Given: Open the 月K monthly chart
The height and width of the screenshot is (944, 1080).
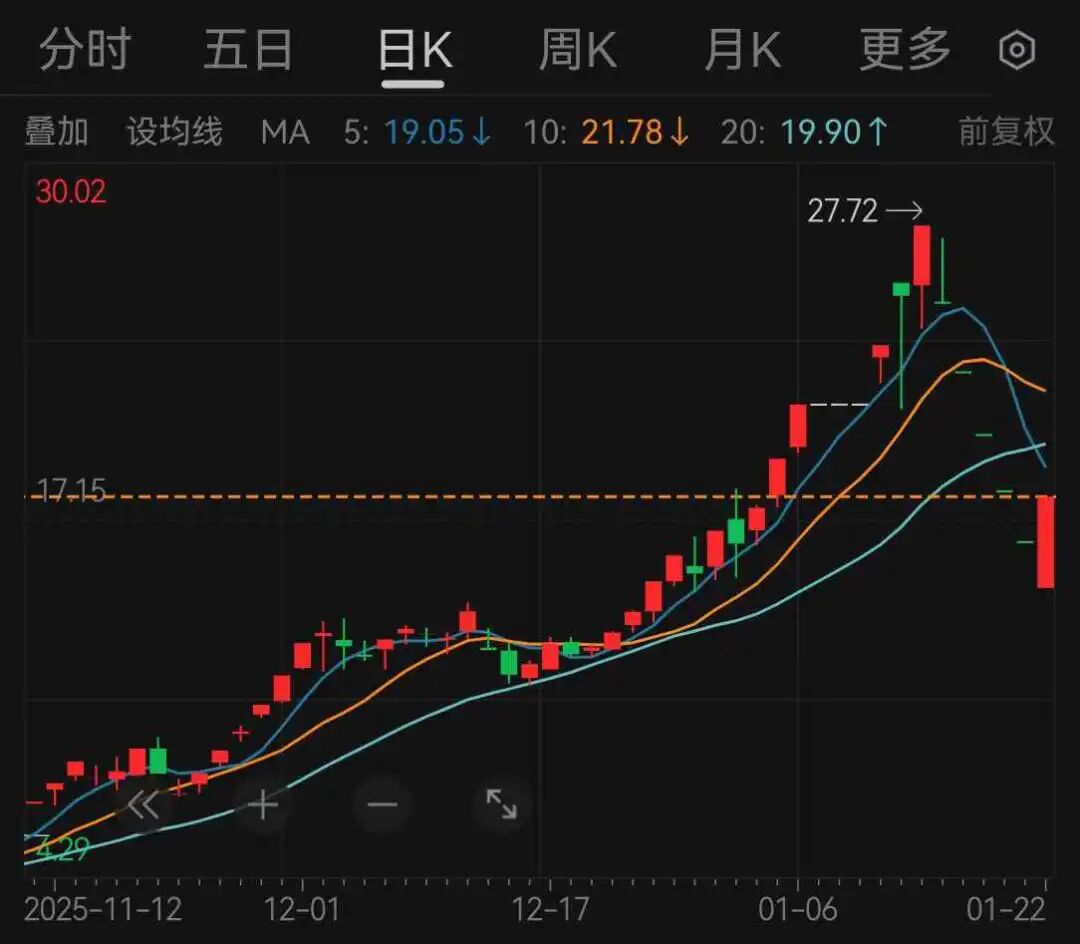Looking at the screenshot, I should (x=741, y=50).
